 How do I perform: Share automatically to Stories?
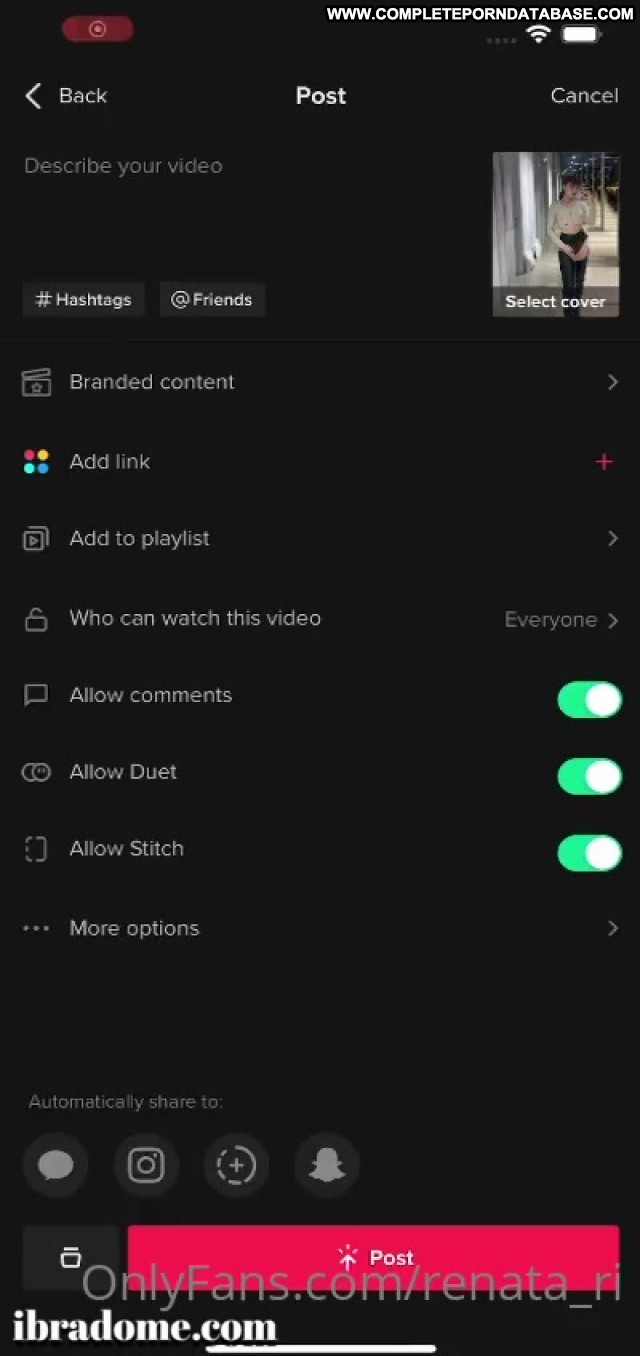coord(236,1165)
